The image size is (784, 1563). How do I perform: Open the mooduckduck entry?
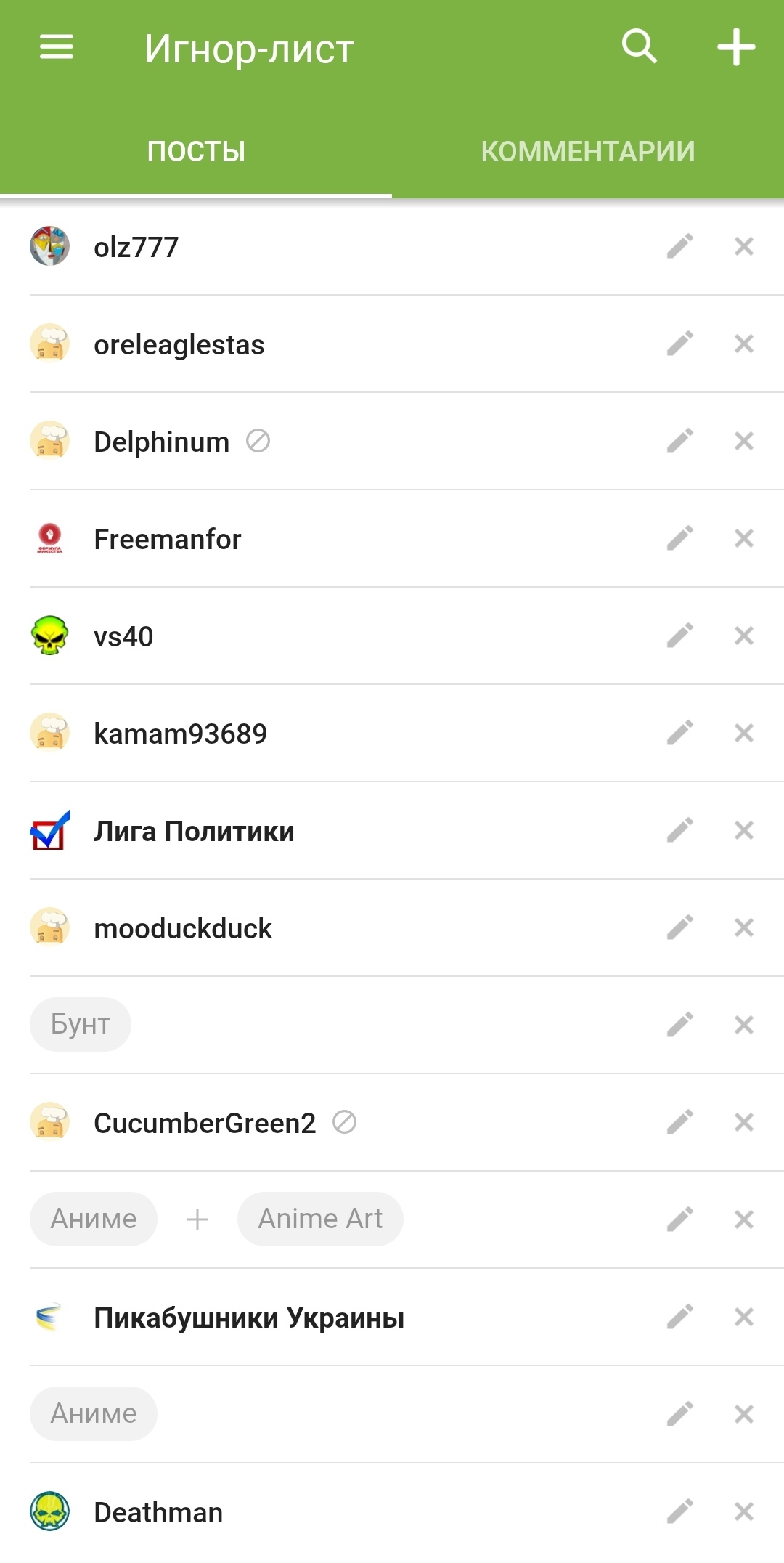183,928
